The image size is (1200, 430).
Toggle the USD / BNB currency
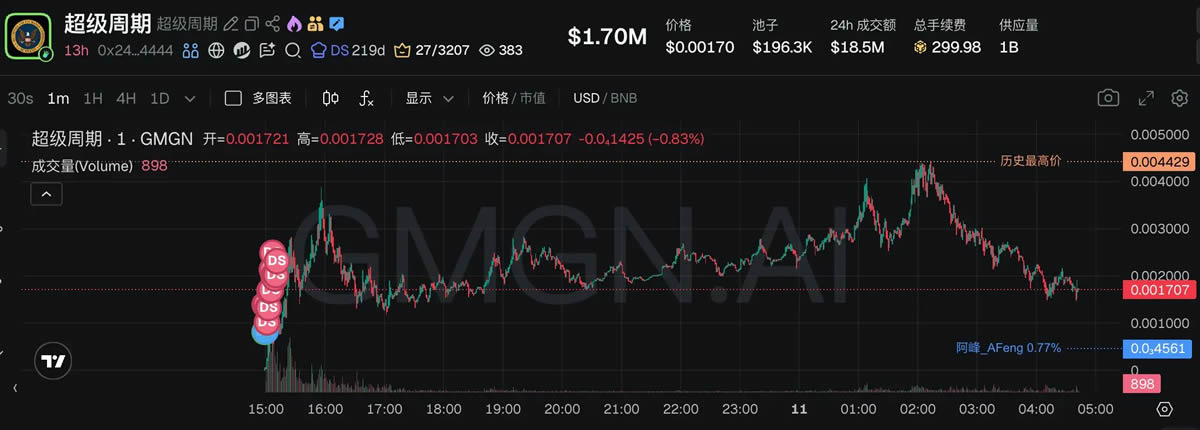[x=604, y=98]
